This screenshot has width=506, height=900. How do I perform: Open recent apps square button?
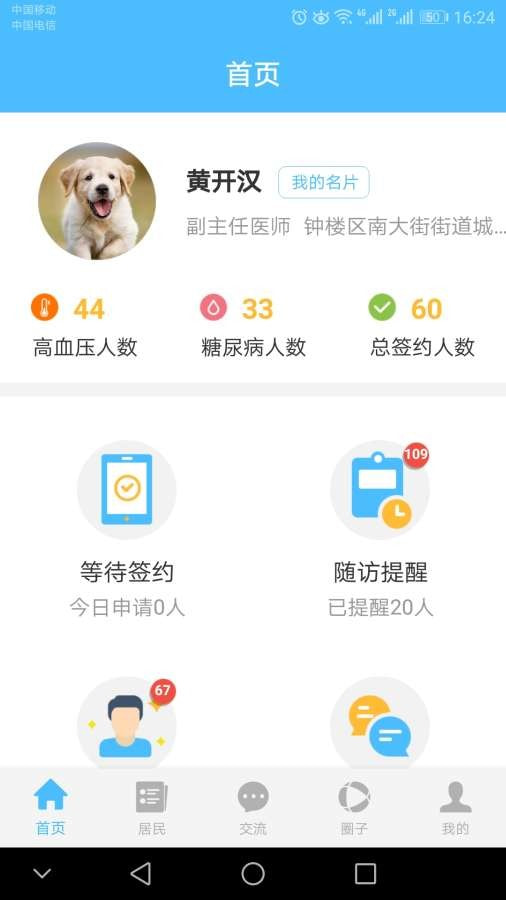tap(365, 874)
